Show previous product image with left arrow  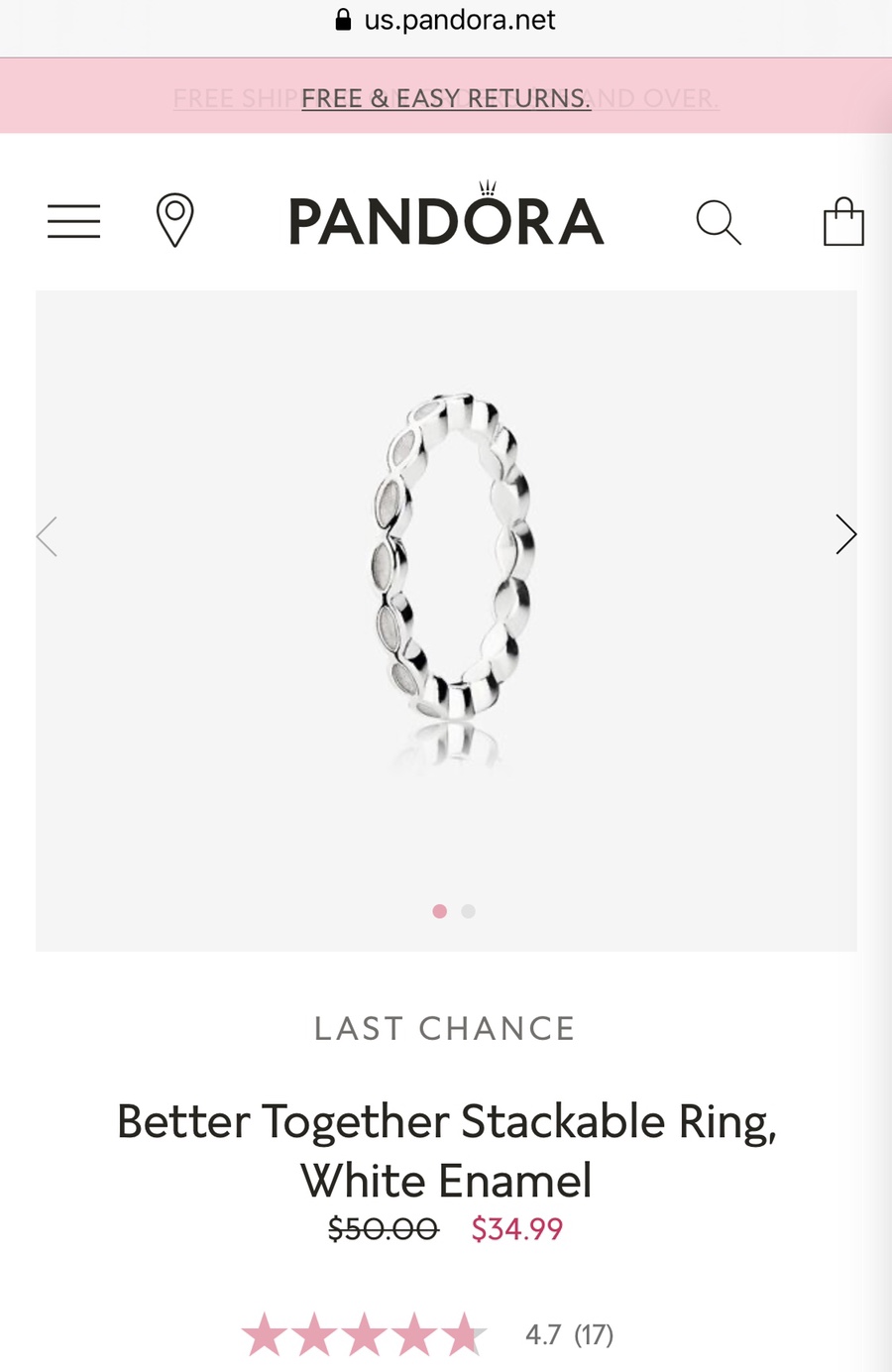click(x=47, y=536)
